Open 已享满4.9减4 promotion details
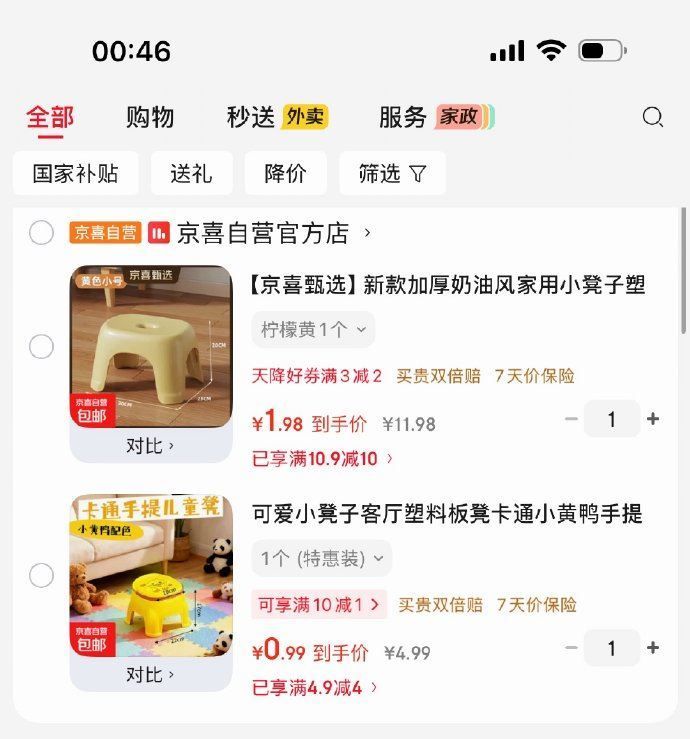Image resolution: width=690 pixels, height=739 pixels. [314, 688]
